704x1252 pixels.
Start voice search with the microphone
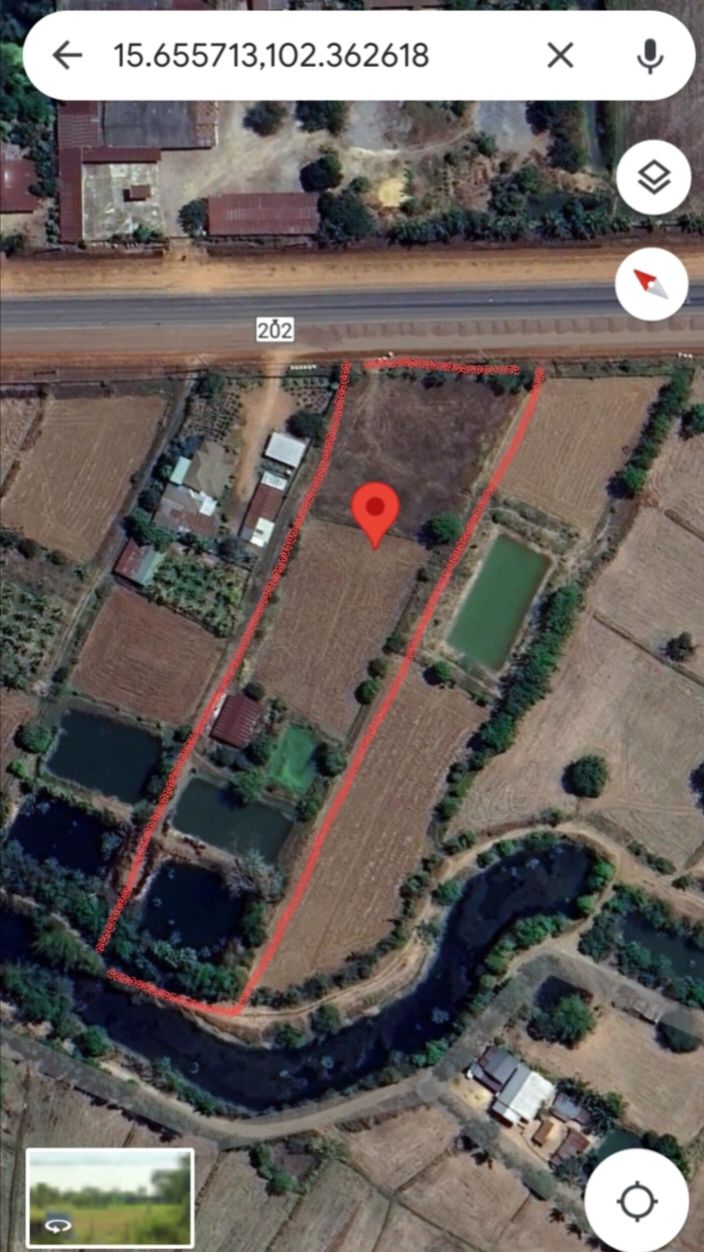[650, 55]
